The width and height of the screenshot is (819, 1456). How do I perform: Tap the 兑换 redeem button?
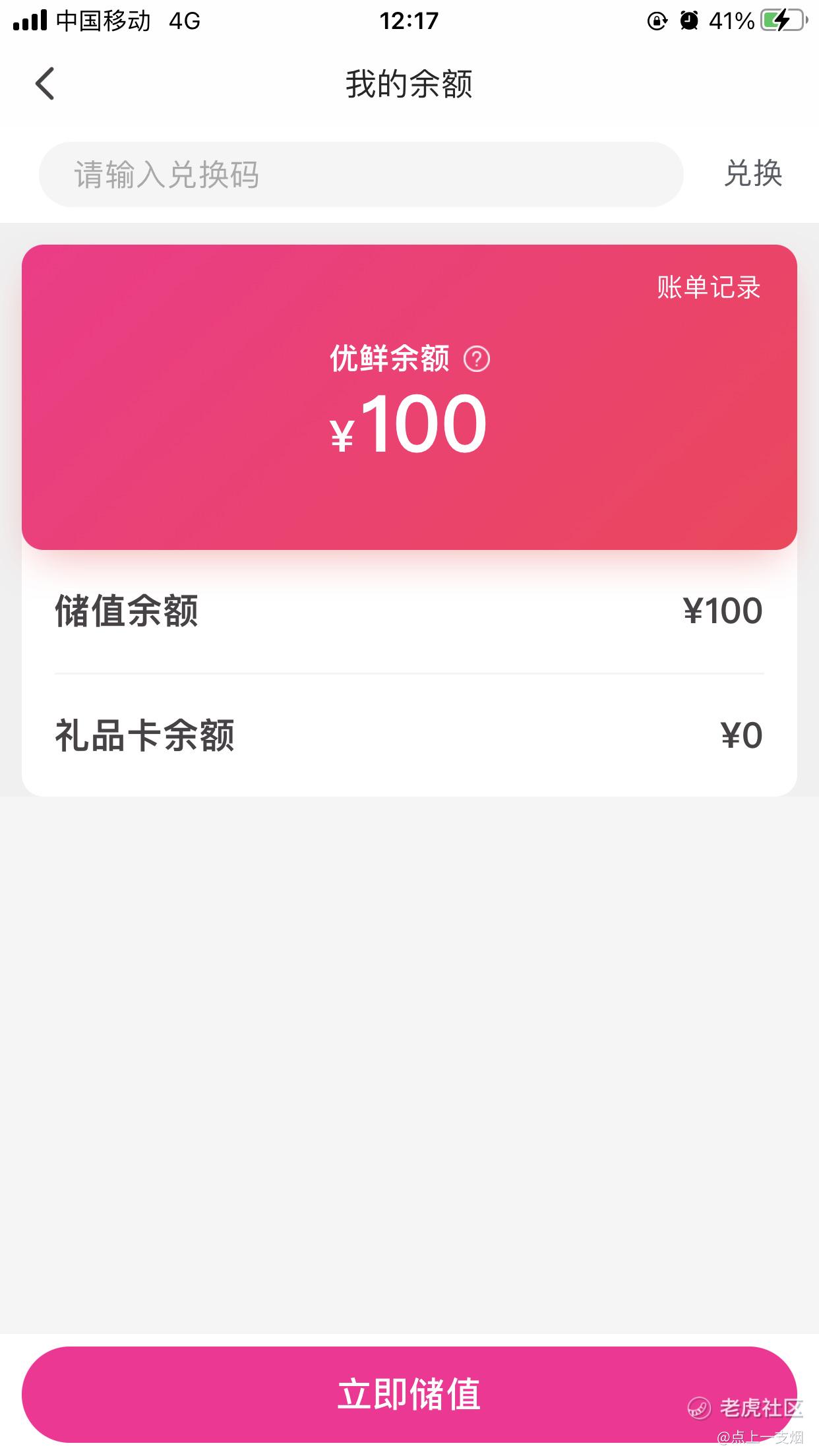tap(752, 174)
